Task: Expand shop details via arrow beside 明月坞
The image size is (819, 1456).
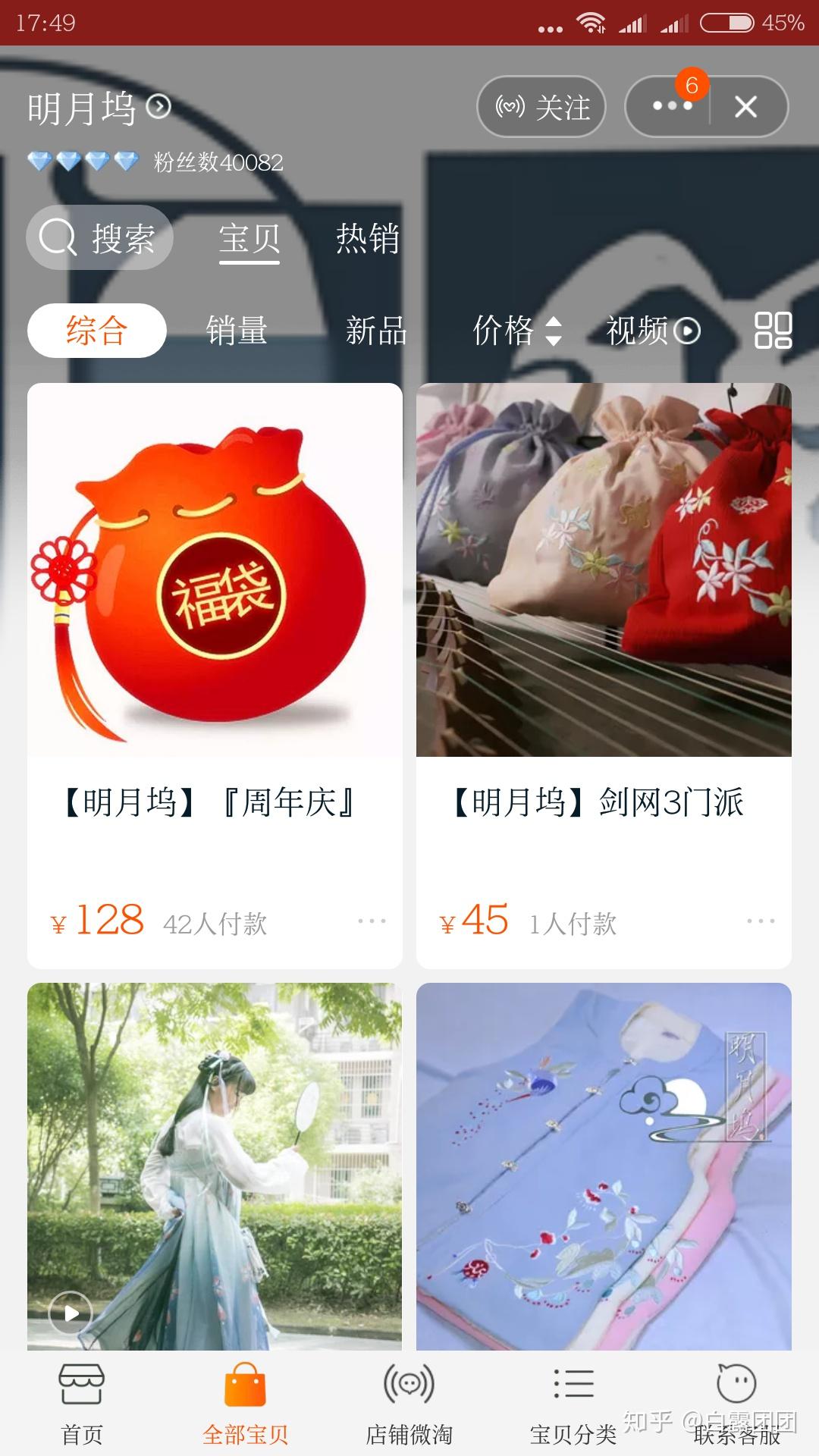Action: [157, 108]
